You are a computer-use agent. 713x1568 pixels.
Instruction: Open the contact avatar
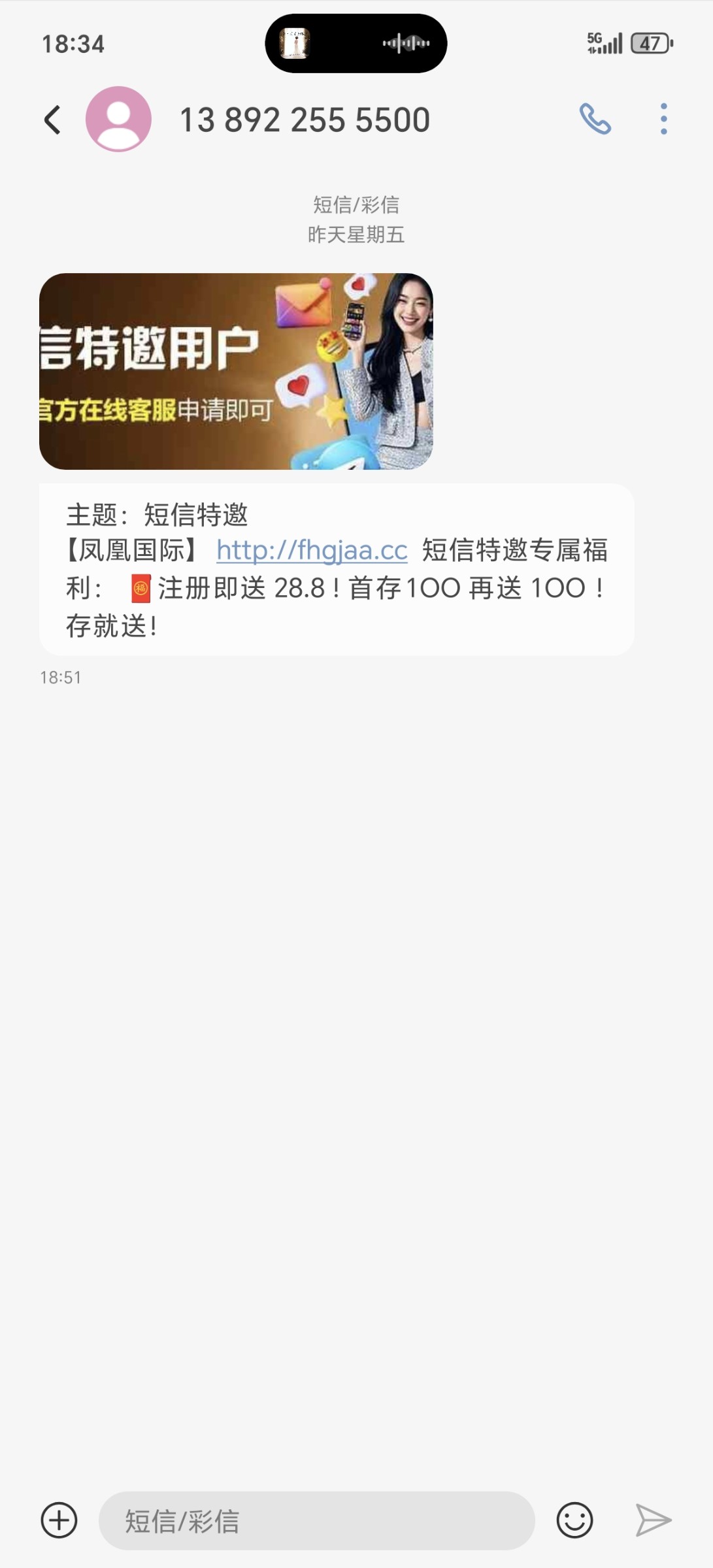coord(118,120)
